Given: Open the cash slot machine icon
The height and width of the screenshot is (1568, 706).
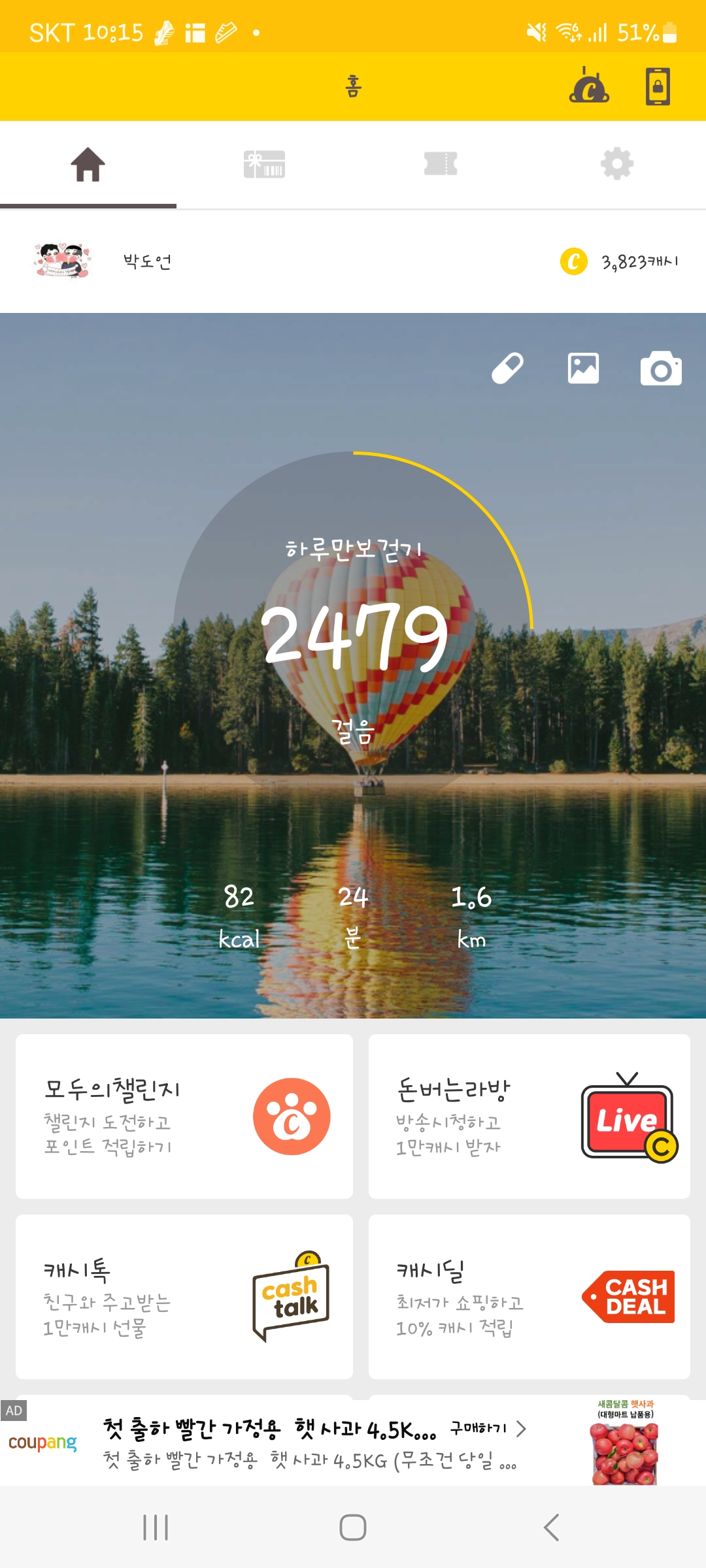Looking at the screenshot, I should click(x=589, y=86).
